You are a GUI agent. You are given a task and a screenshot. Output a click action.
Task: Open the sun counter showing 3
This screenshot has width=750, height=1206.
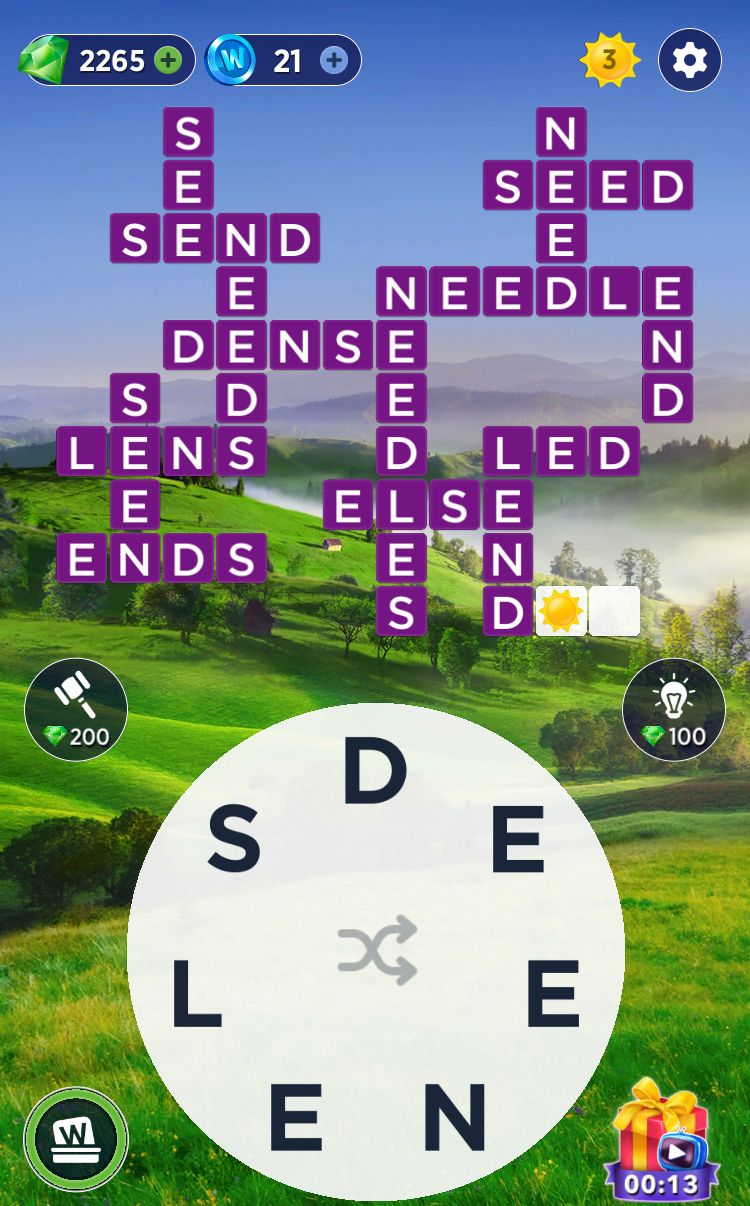(x=609, y=61)
